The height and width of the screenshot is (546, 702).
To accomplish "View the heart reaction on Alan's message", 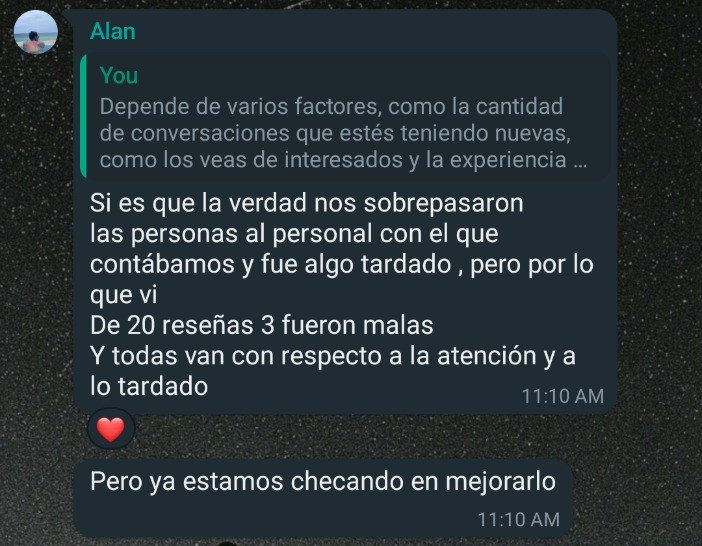I will click(x=110, y=430).
